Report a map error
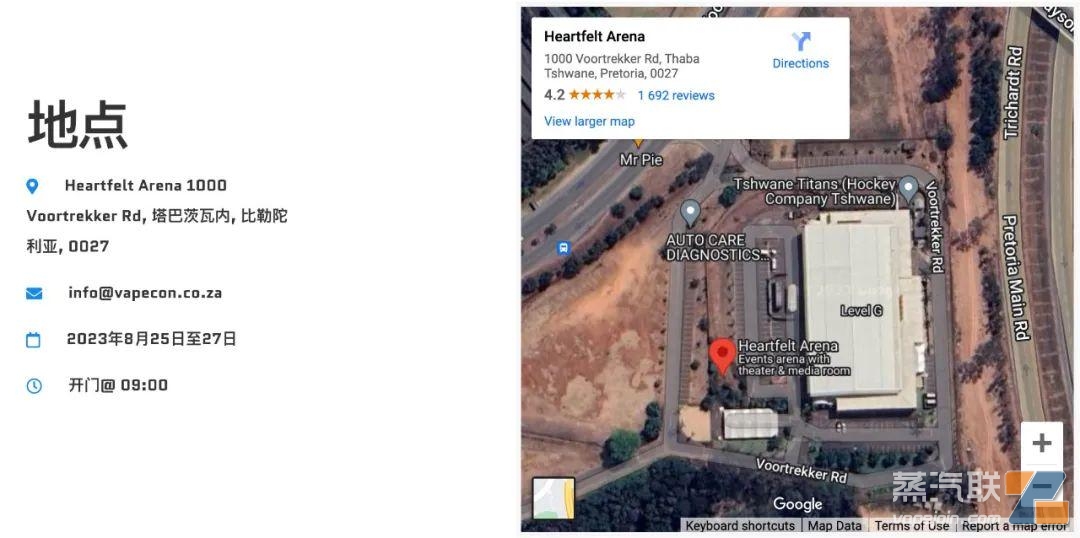 1013,526
